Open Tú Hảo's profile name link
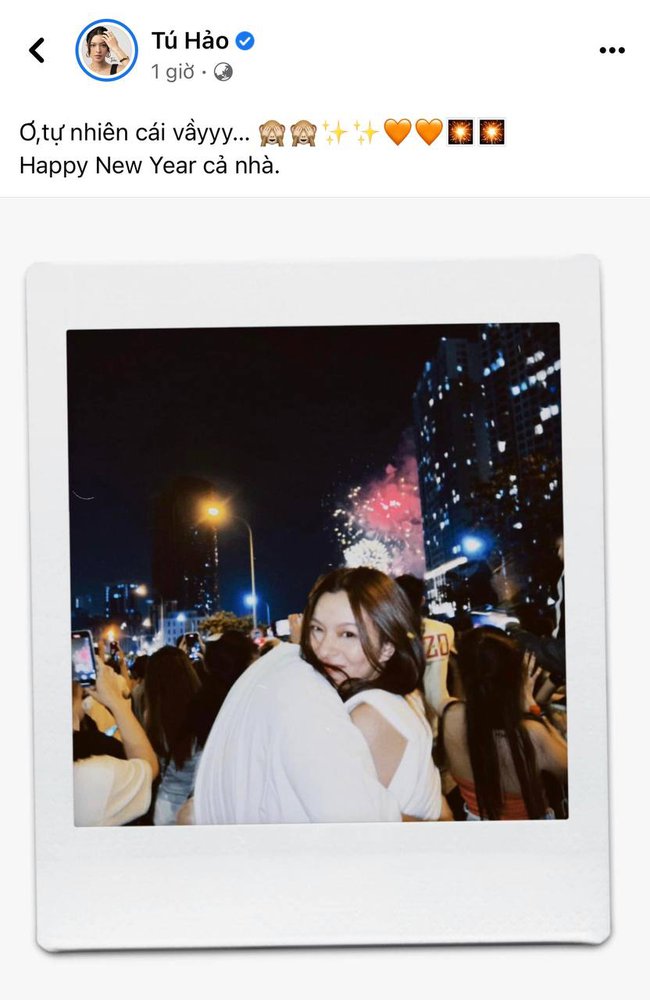Viewport: 650px width, 1000px height. [x=190, y=41]
